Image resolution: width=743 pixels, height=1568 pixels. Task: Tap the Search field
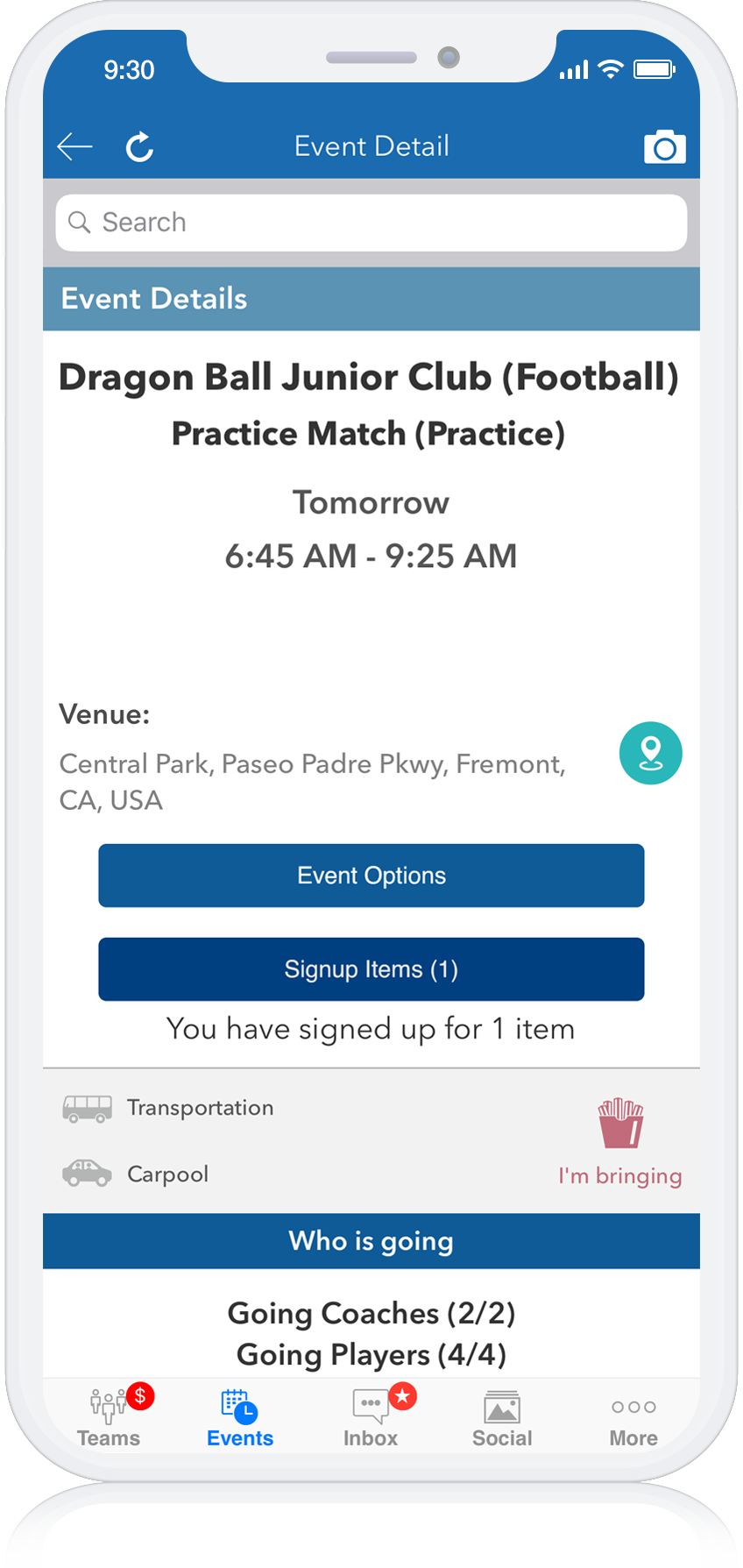pyautogui.click(x=371, y=223)
